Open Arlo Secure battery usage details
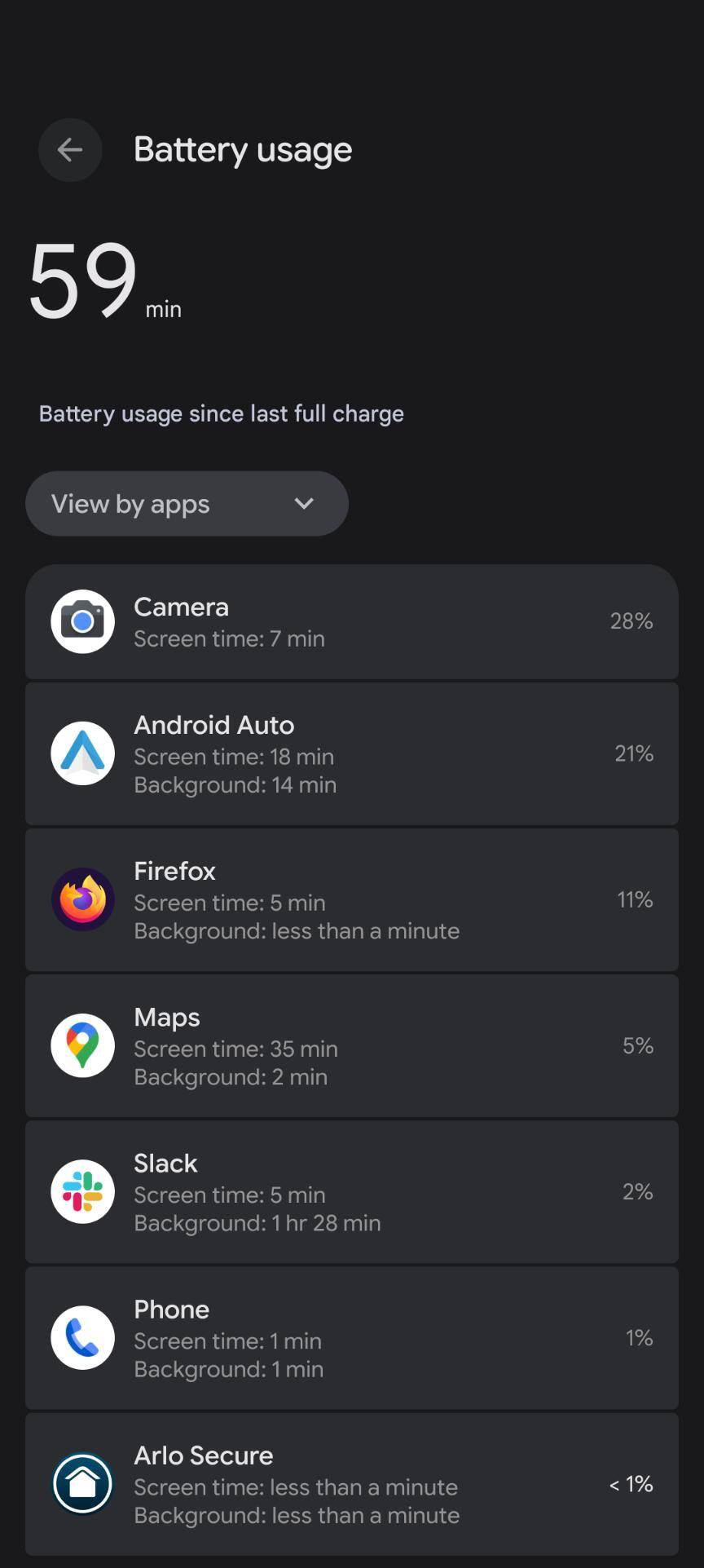 (352, 1484)
